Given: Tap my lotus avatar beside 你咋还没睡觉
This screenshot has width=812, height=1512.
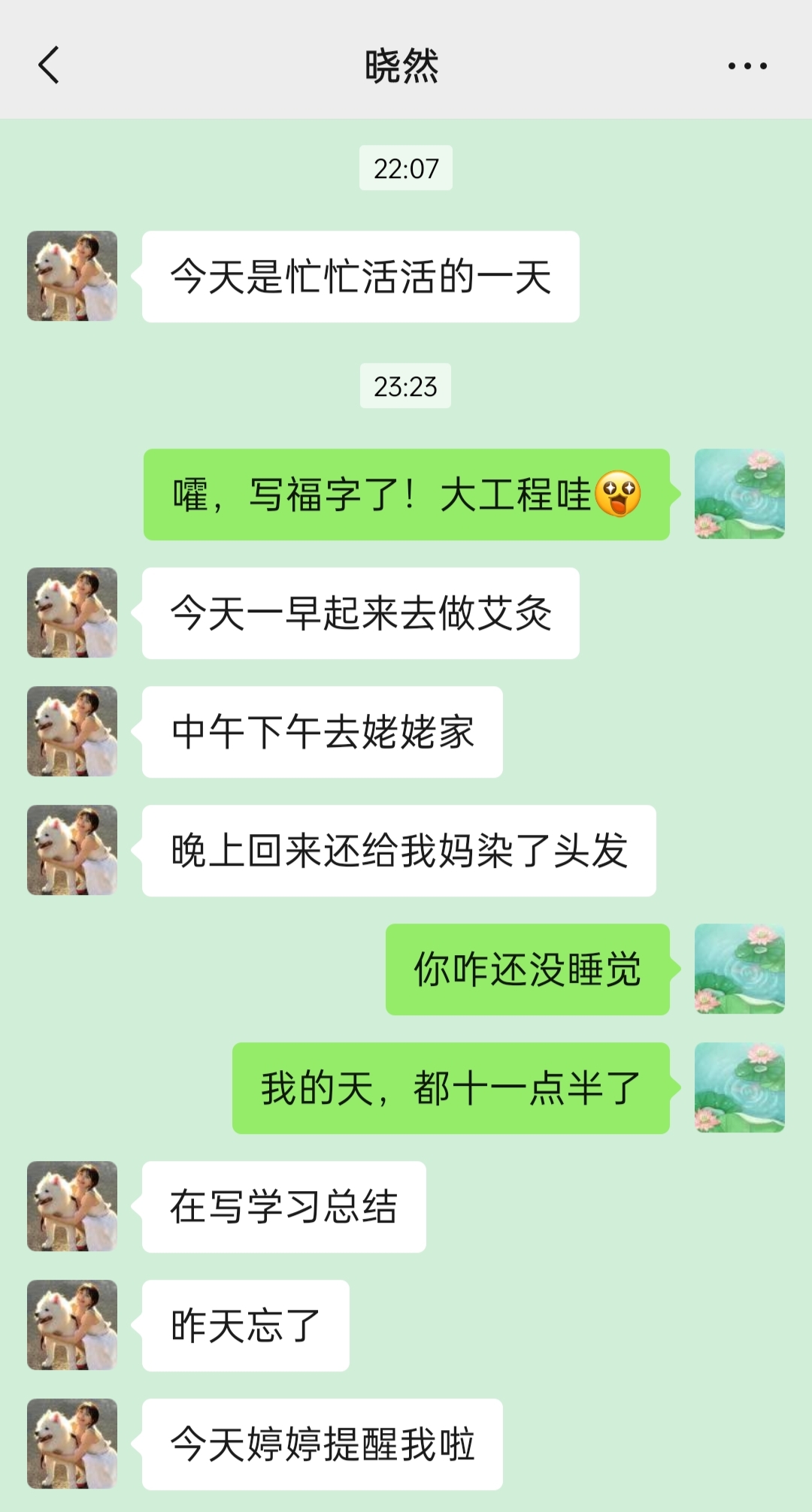Looking at the screenshot, I should [739, 969].
